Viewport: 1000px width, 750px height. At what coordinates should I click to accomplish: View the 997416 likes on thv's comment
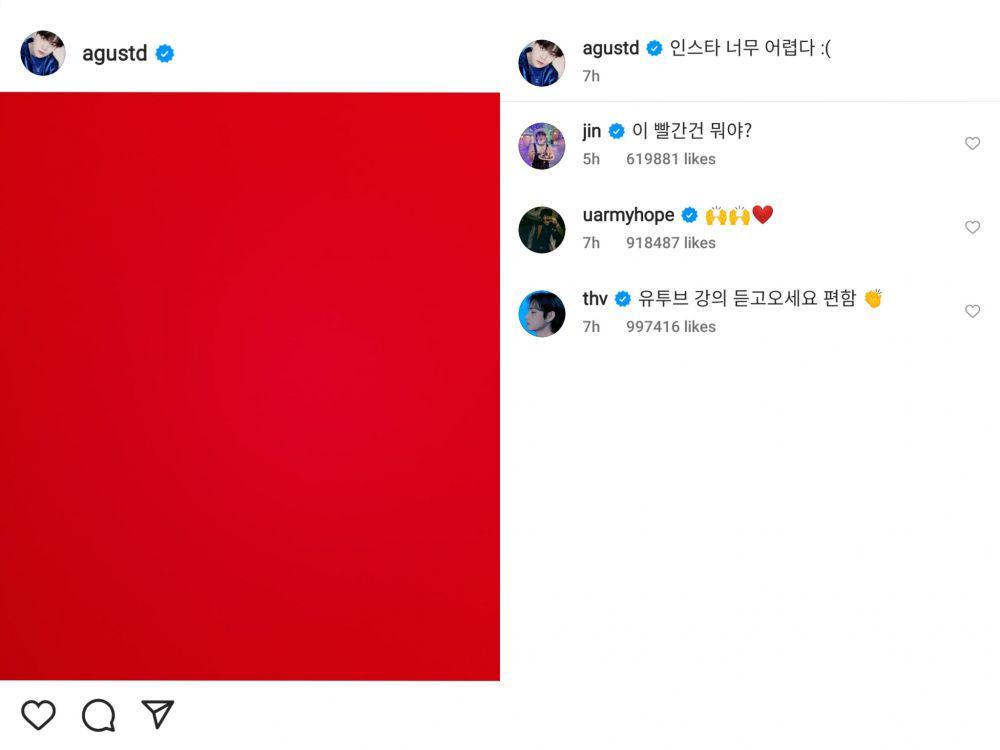pos(670,327)
